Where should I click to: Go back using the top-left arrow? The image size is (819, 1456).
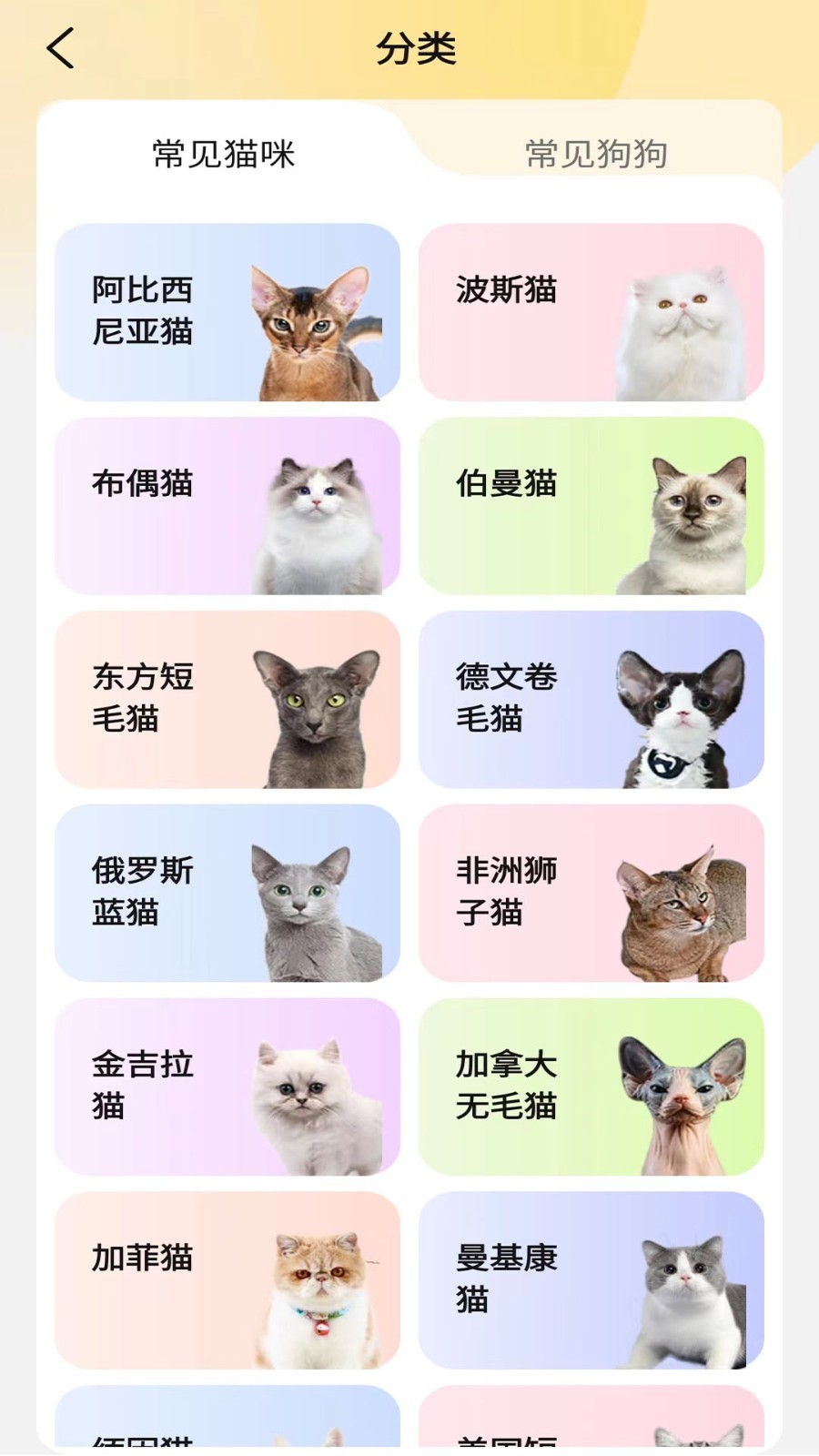coord(60,48)
